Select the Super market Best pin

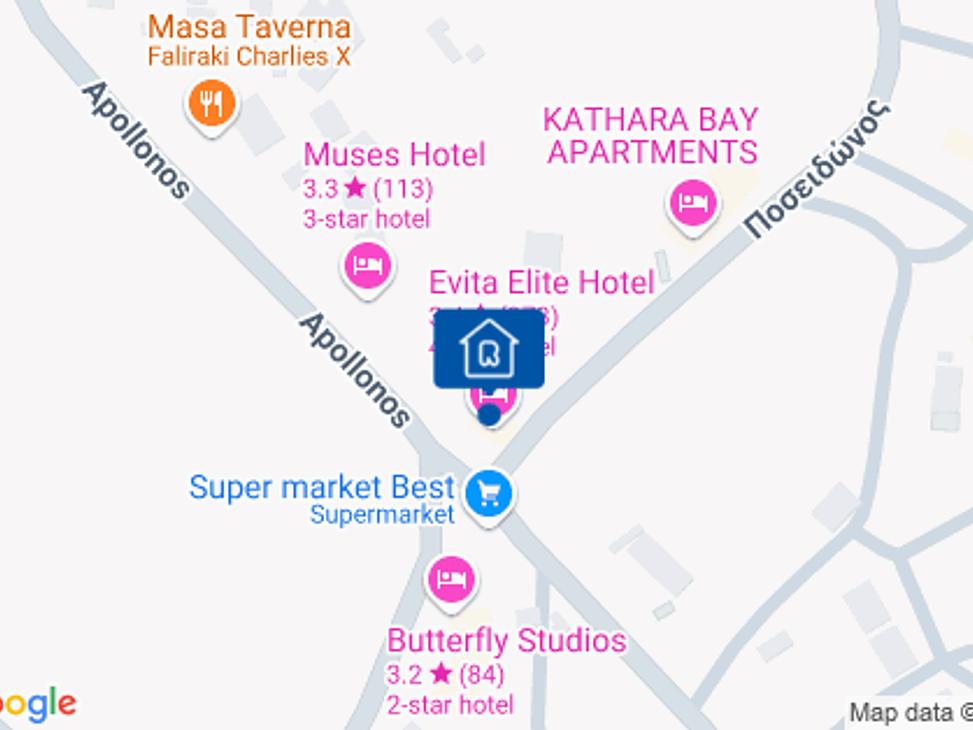(489, 493)
